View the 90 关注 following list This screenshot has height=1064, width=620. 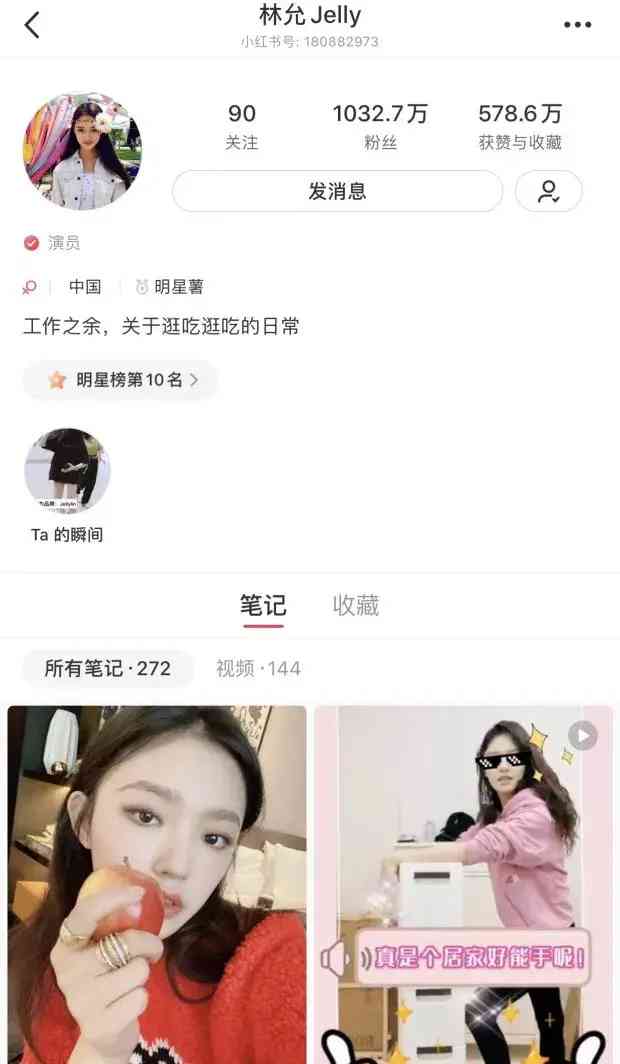(242, 127)
